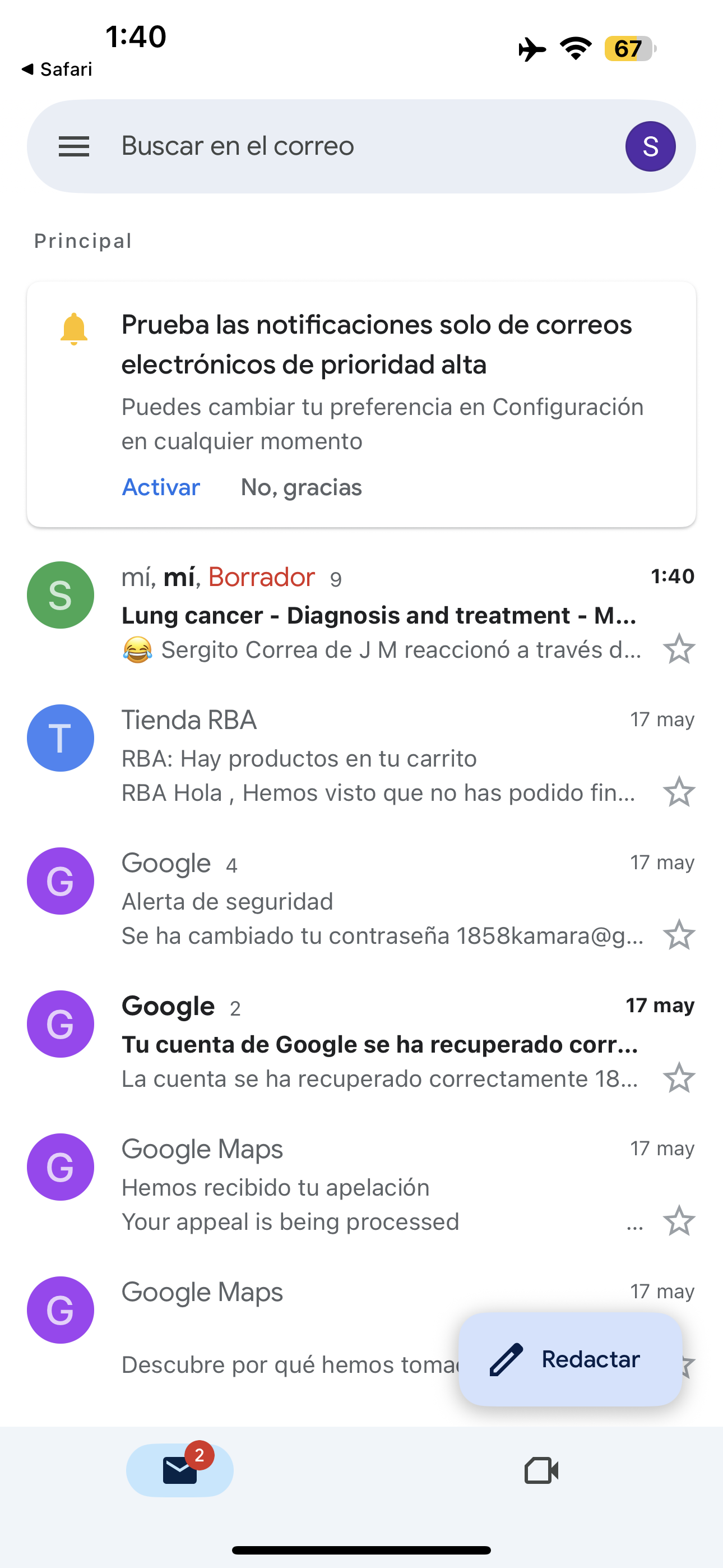Image resolution: width=723 pixels, height=1568 pixels.
Task: Open the Lung cancer email thread
Action: 361,613
